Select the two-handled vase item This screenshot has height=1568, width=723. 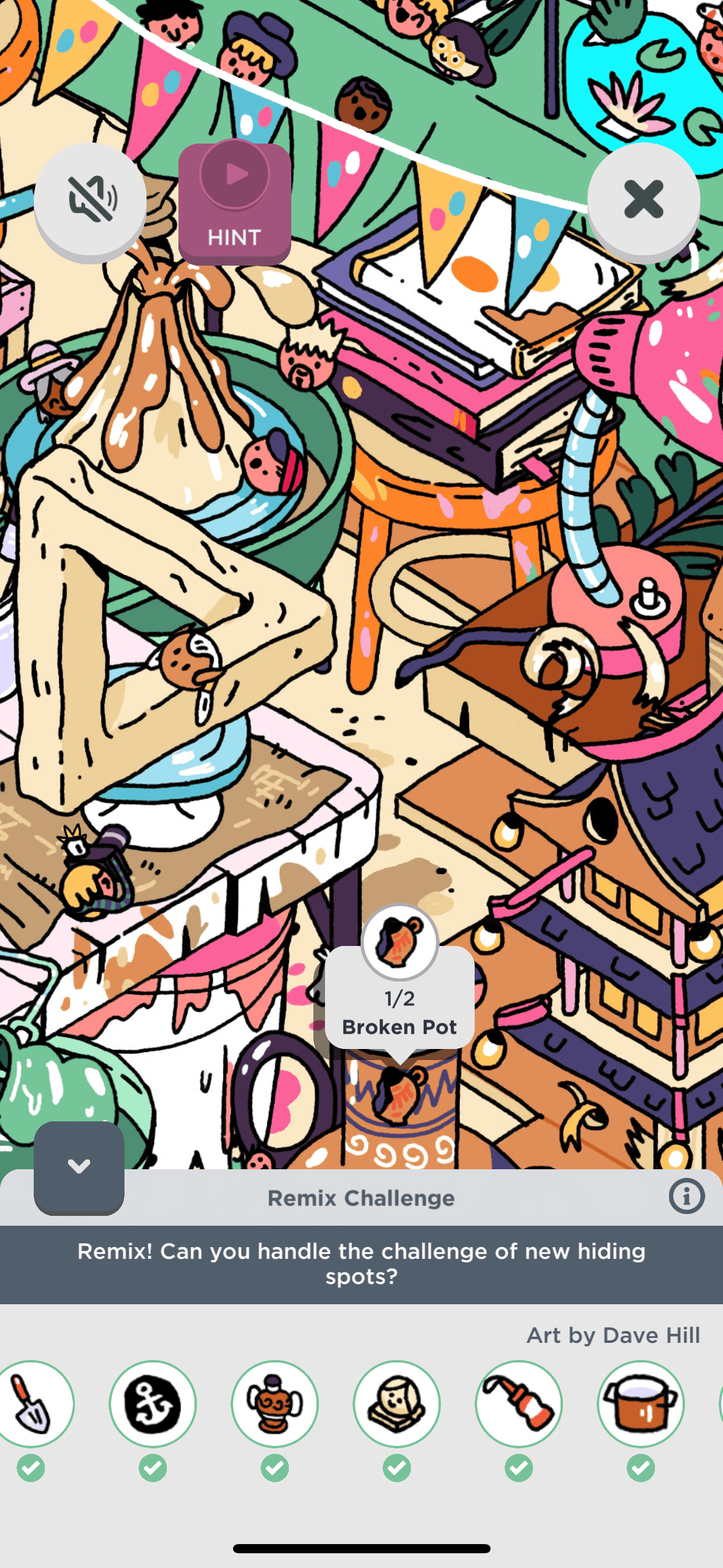click(x=275, y=1404)
